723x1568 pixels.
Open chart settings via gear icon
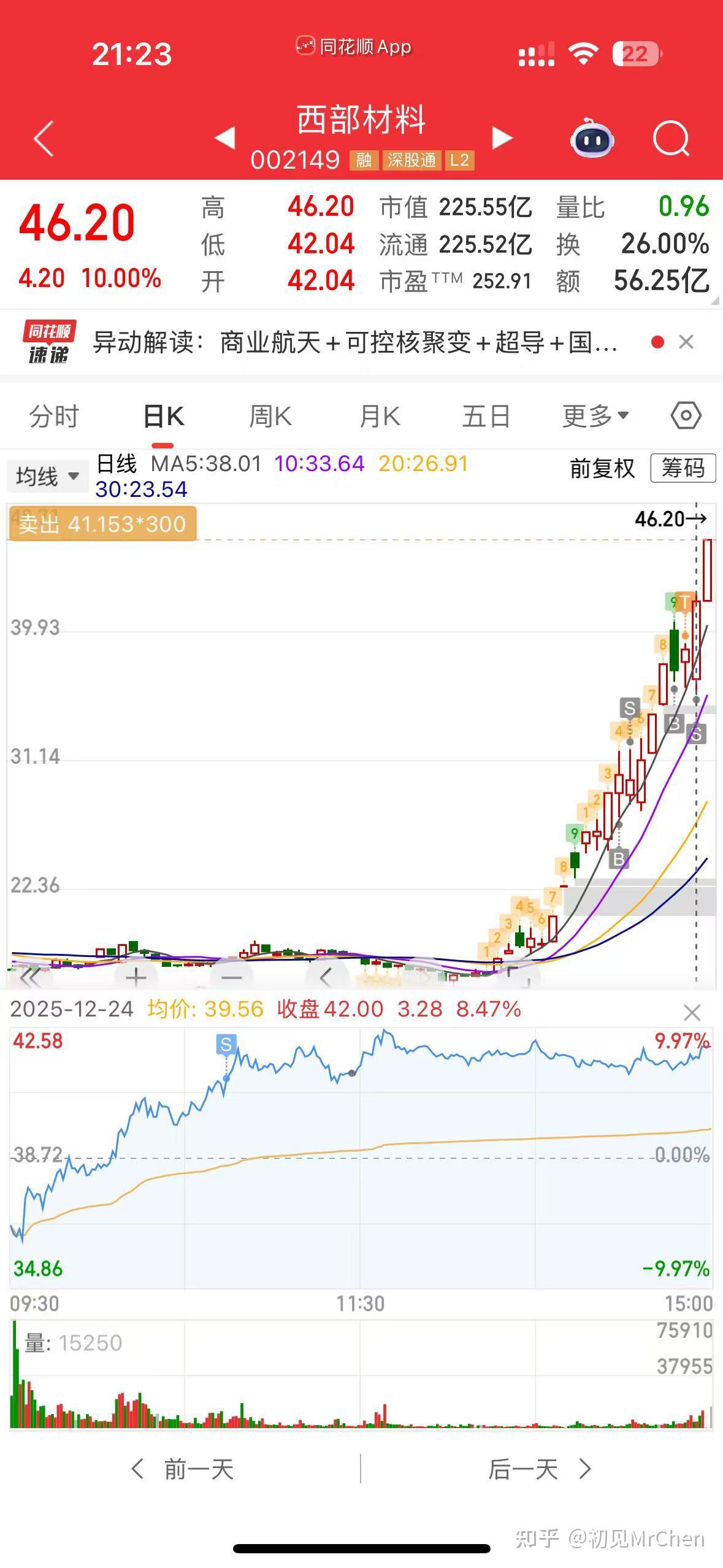coord(686,415)
